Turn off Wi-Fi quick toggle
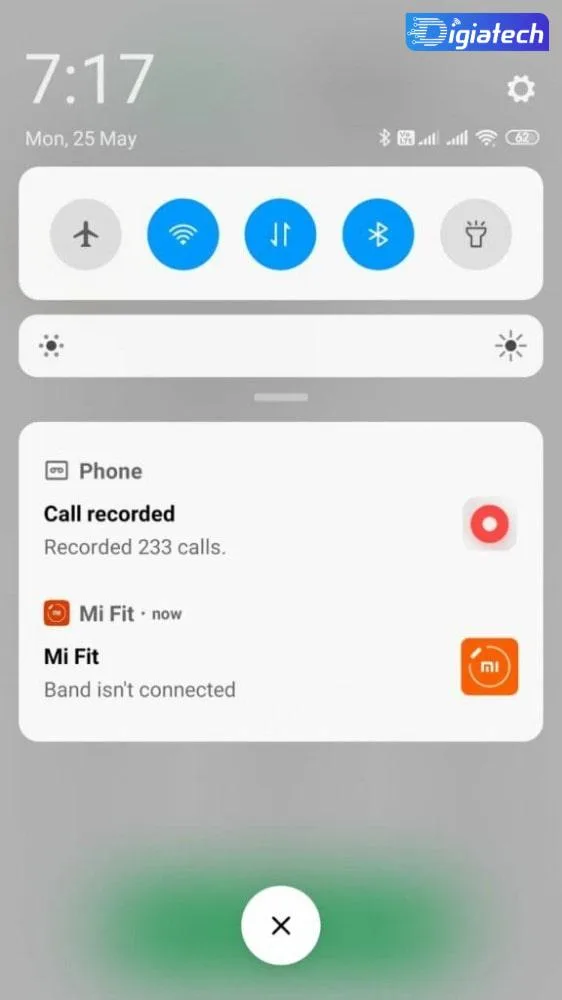This screenshot has width=562, height=1000. pyautogui.click(x=183, y=234)
